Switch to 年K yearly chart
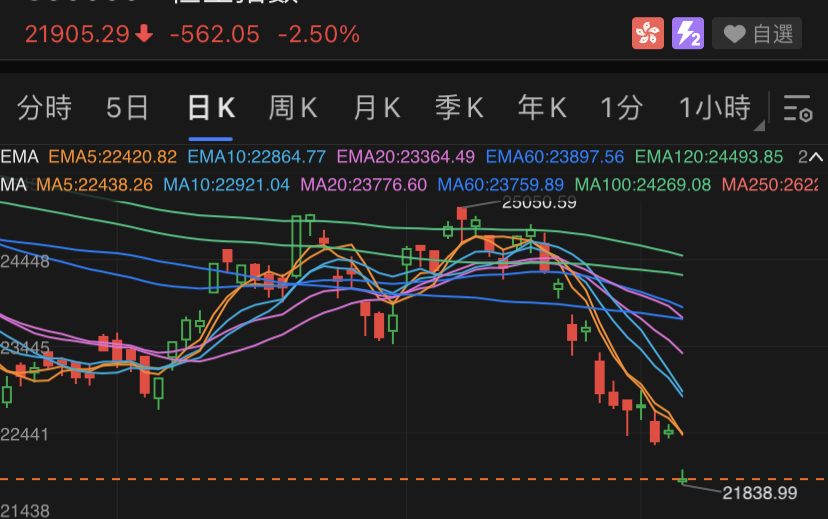Screen dimensions: 828x519 tap(542, 107)
